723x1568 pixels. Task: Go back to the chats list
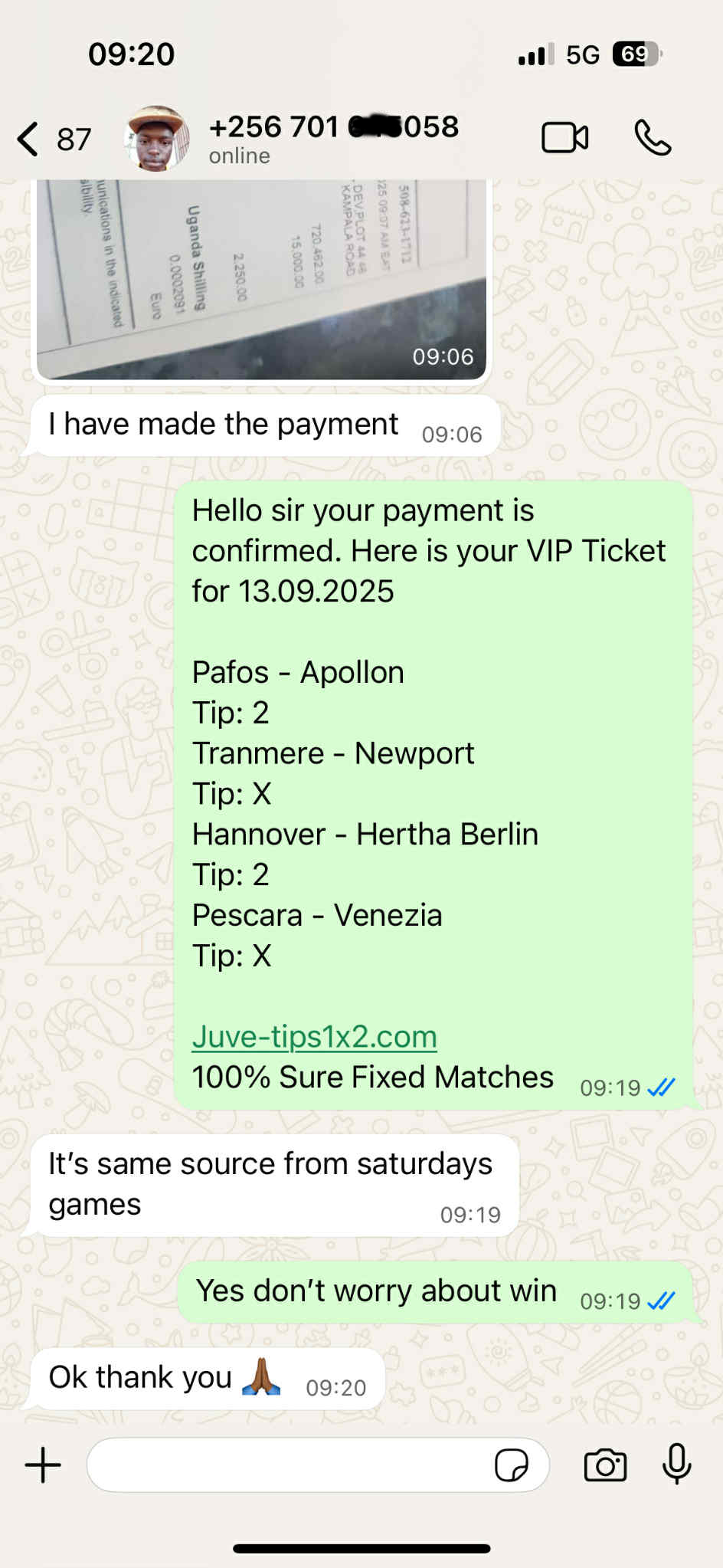click(x=31, y=139)
